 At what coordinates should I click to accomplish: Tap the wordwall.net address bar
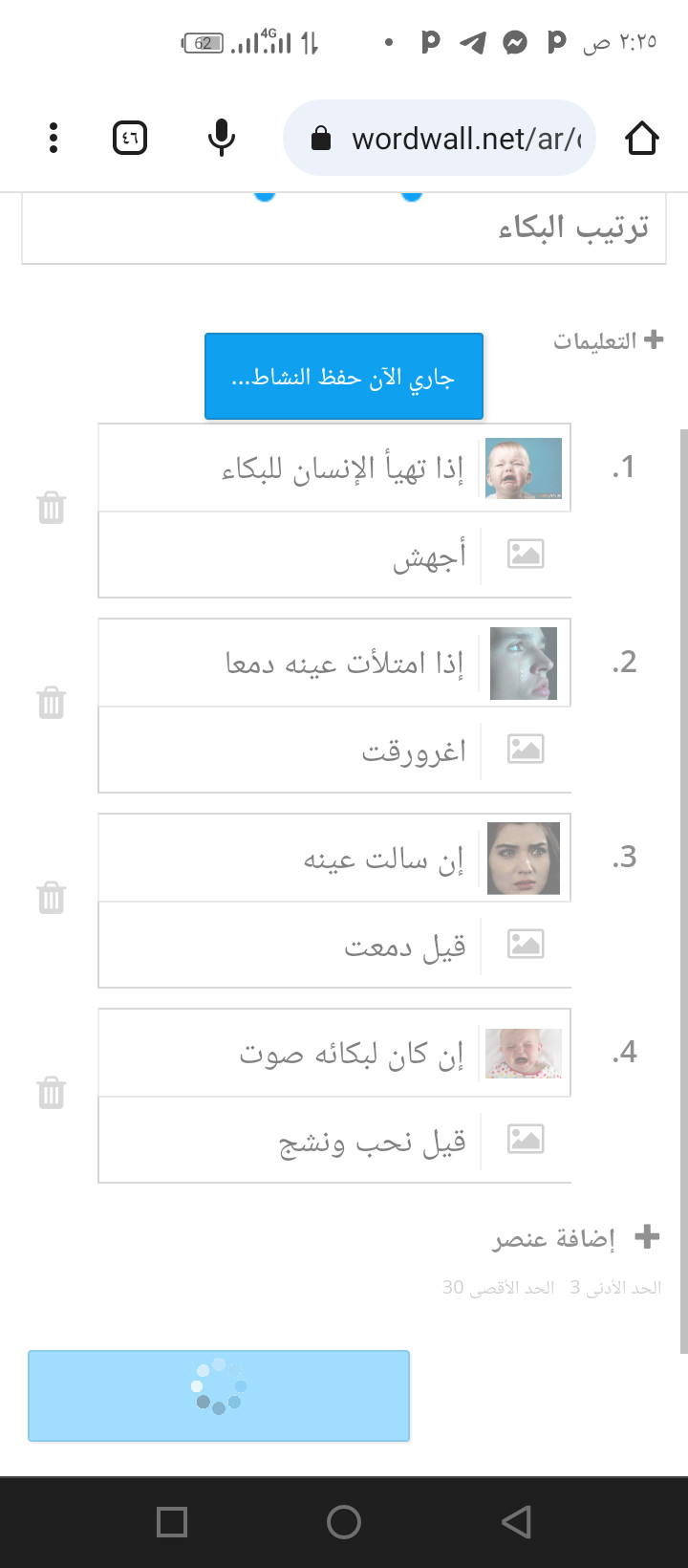click(x=440, y=139)
